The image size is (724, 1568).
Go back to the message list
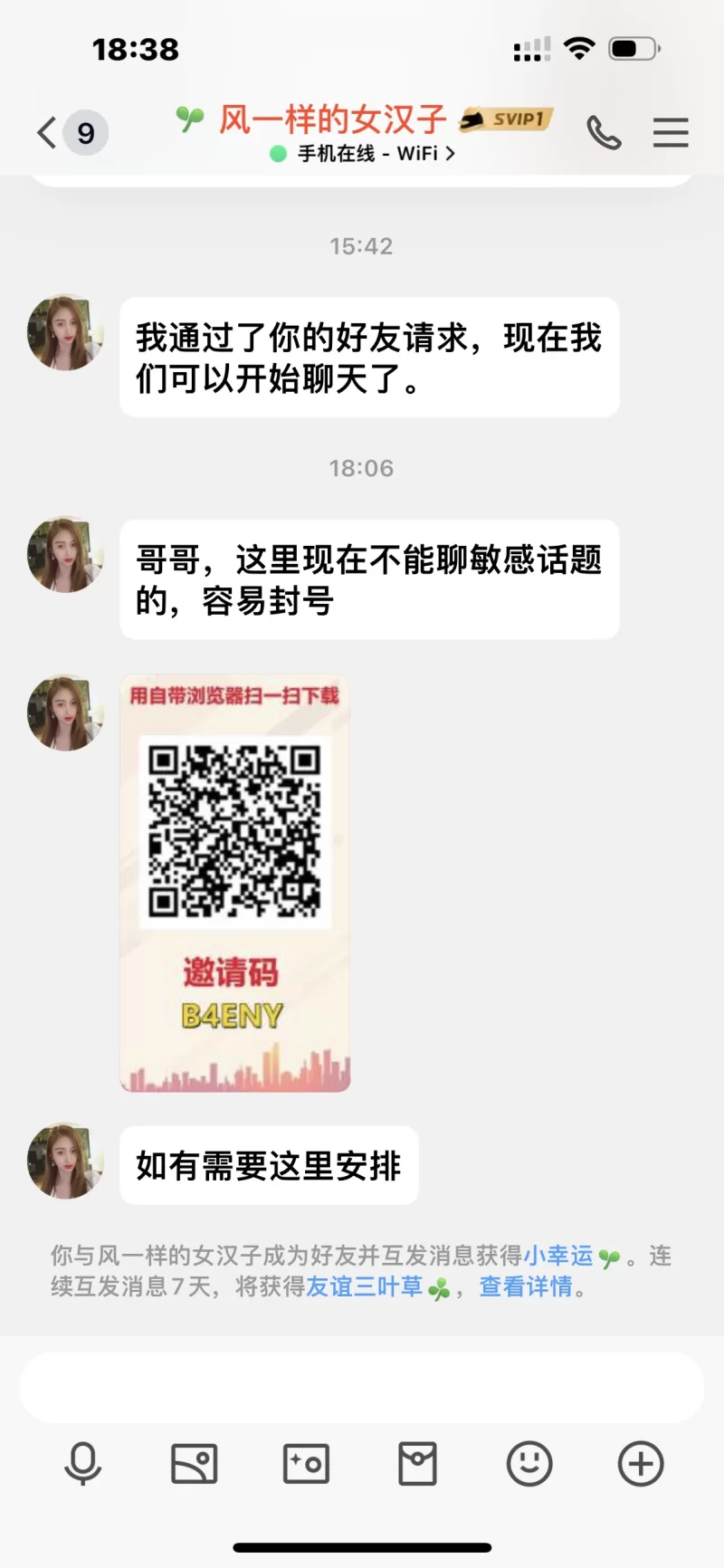(47, 133)
